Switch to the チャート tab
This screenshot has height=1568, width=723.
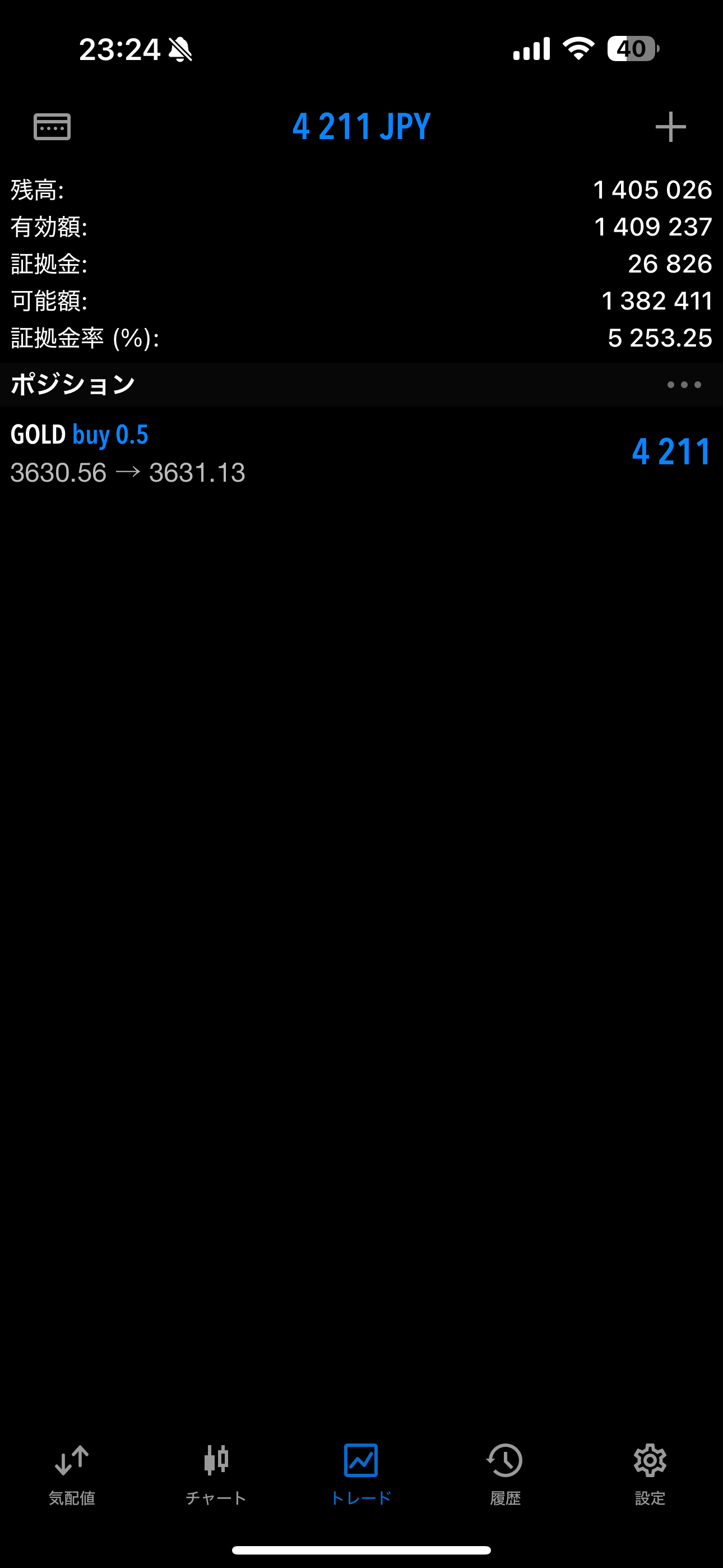point(216,1474)
